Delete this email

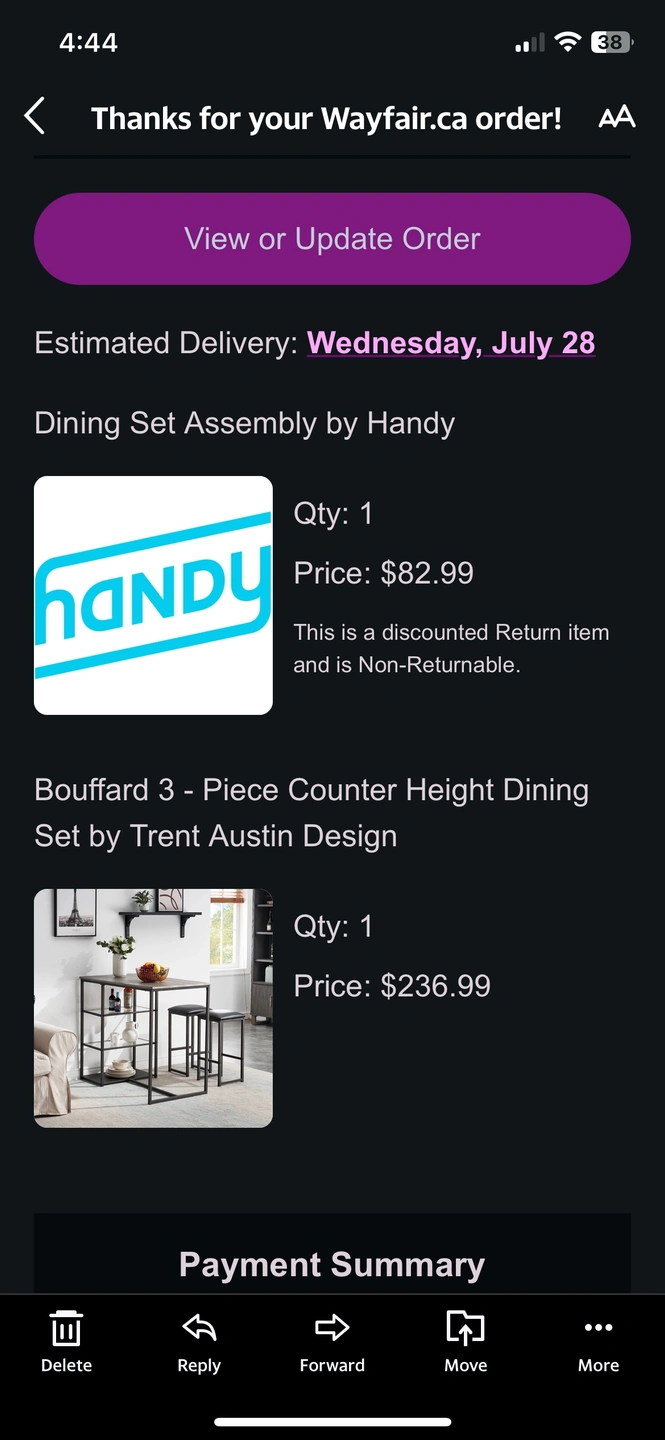point(66,1341)
